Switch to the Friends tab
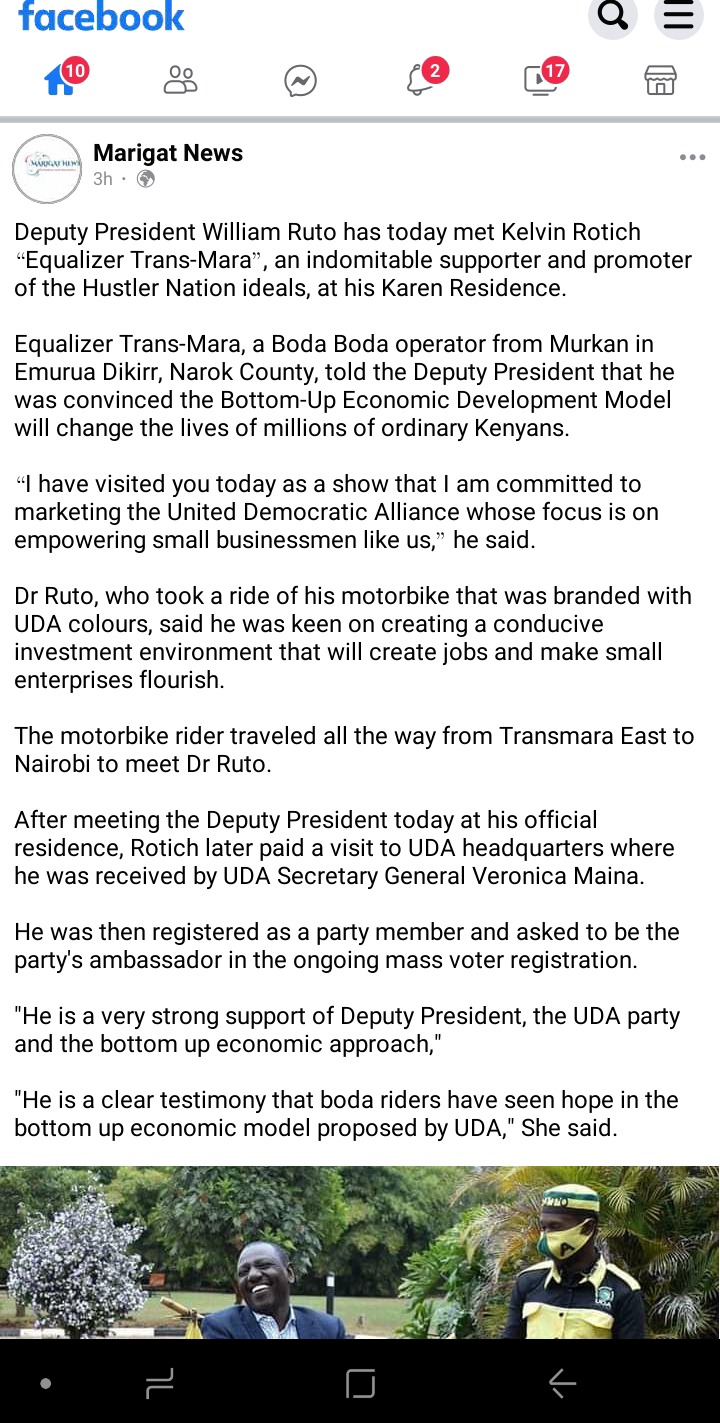The image size is (720, 1423). [180, 80]
